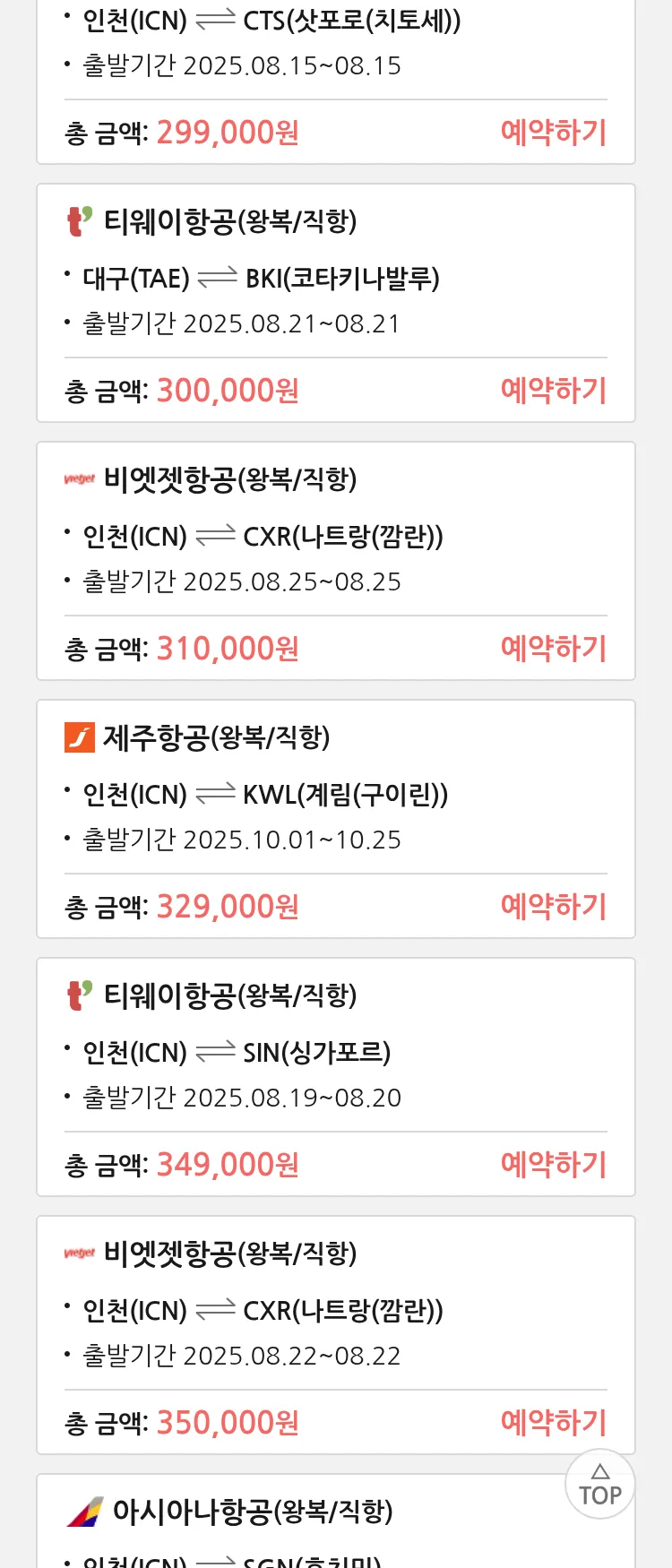Book the 300,000원 Daegu to Kota Kinabalu flight
The height and width of the screenshot is (1568, 672).
[x=553, y=391]
